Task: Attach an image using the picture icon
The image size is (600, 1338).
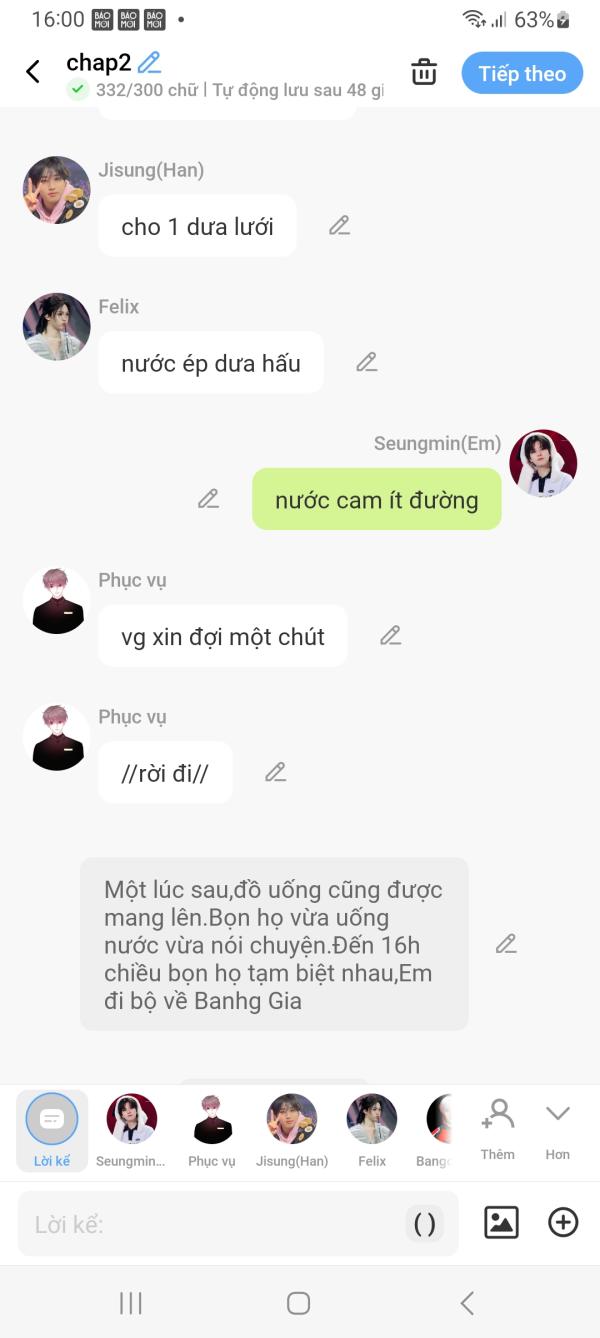Action: [x=501, y=1222]
